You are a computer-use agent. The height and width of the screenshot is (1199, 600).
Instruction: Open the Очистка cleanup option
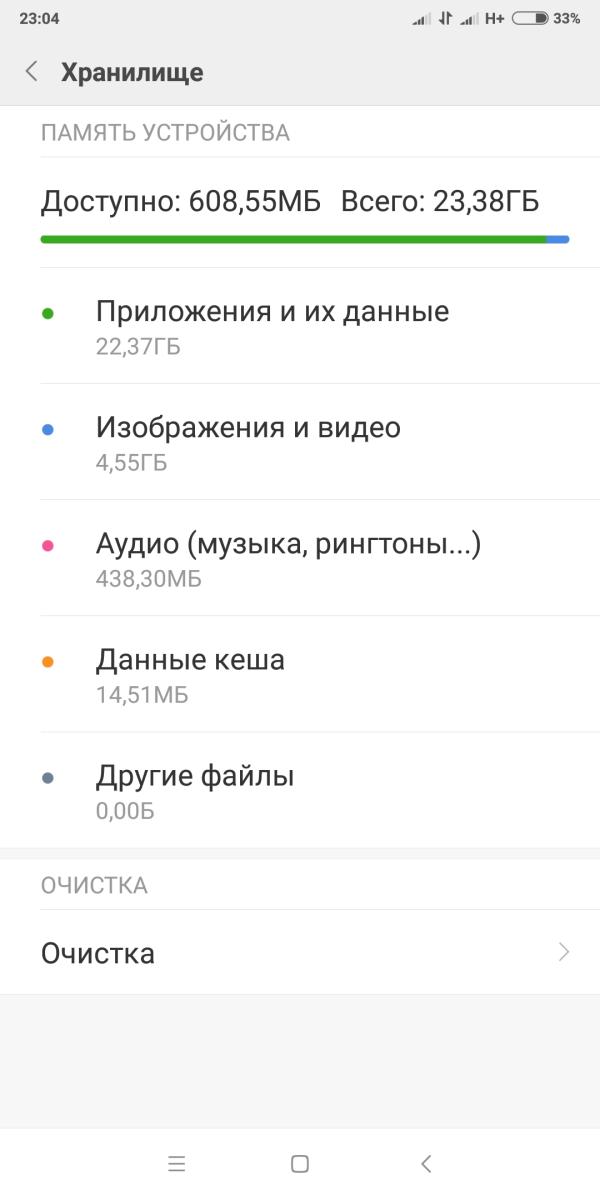tap(300, 953)
